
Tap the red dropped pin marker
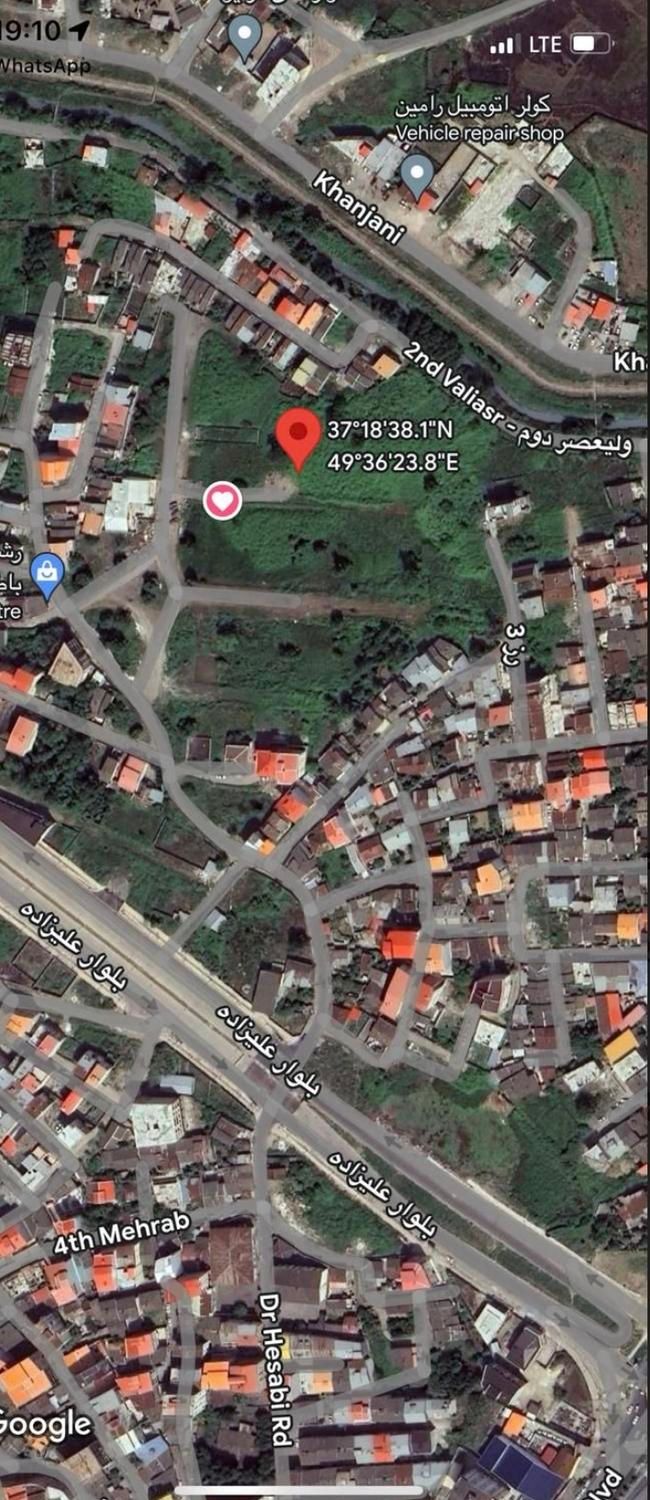coord(298,433)
